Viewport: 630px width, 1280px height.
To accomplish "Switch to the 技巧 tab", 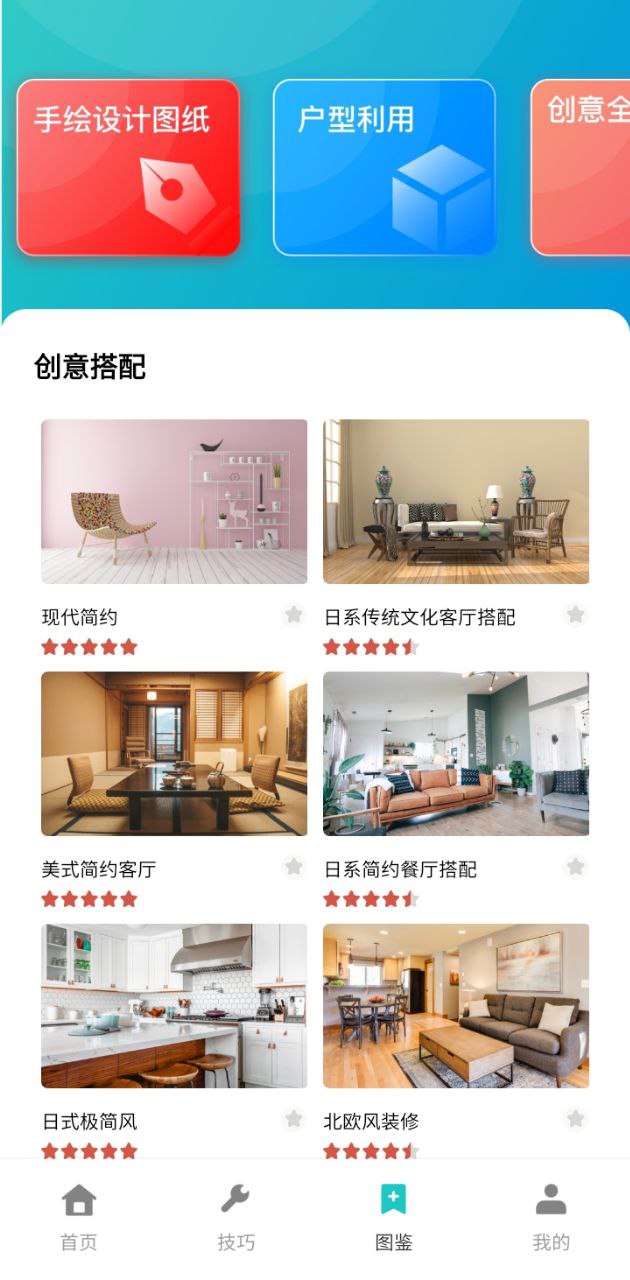I will click(x=236, y=1216).
